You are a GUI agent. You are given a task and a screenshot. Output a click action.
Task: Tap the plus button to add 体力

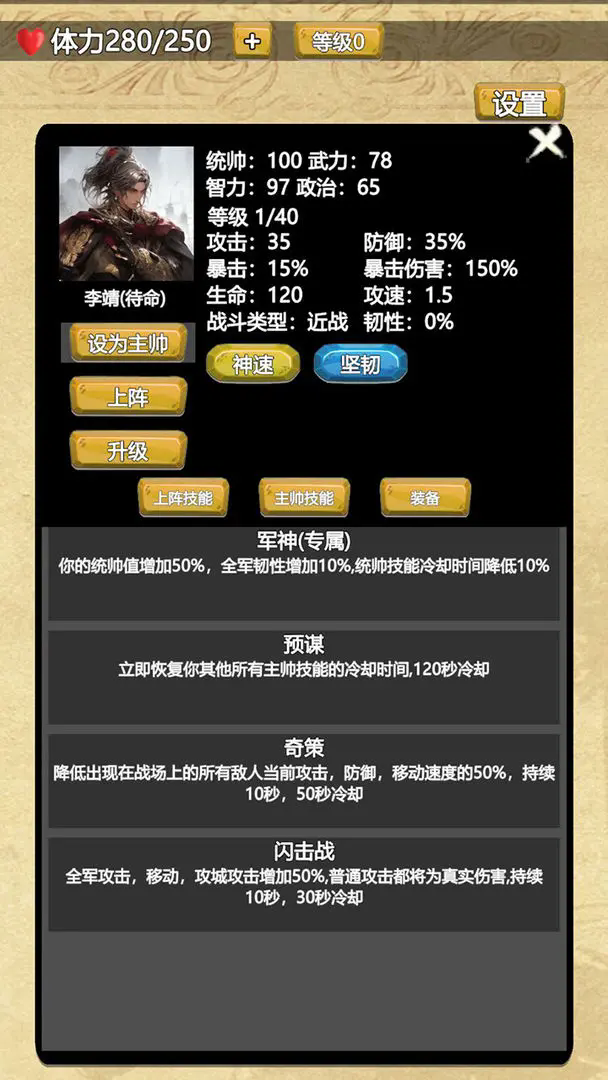click(x=252, y=41)
